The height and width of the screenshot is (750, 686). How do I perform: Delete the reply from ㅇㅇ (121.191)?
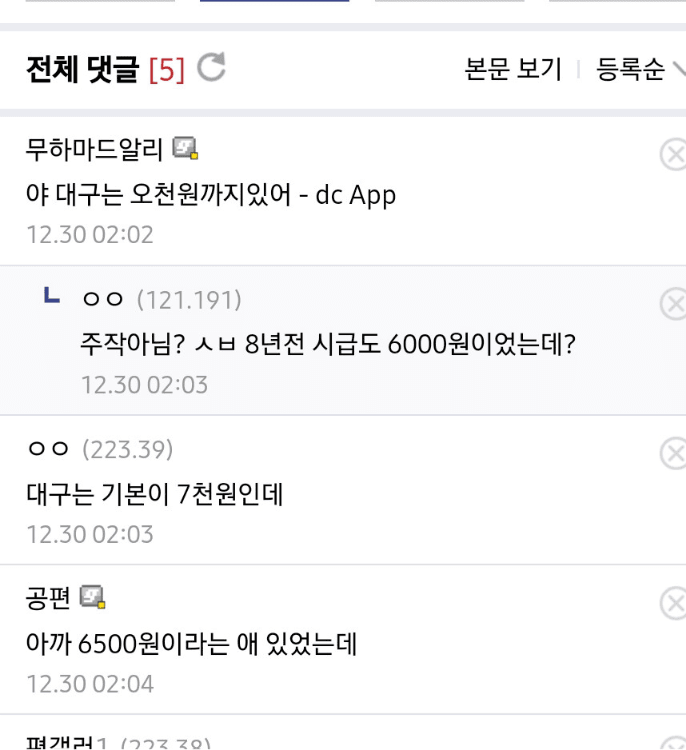tap(674, 304)
